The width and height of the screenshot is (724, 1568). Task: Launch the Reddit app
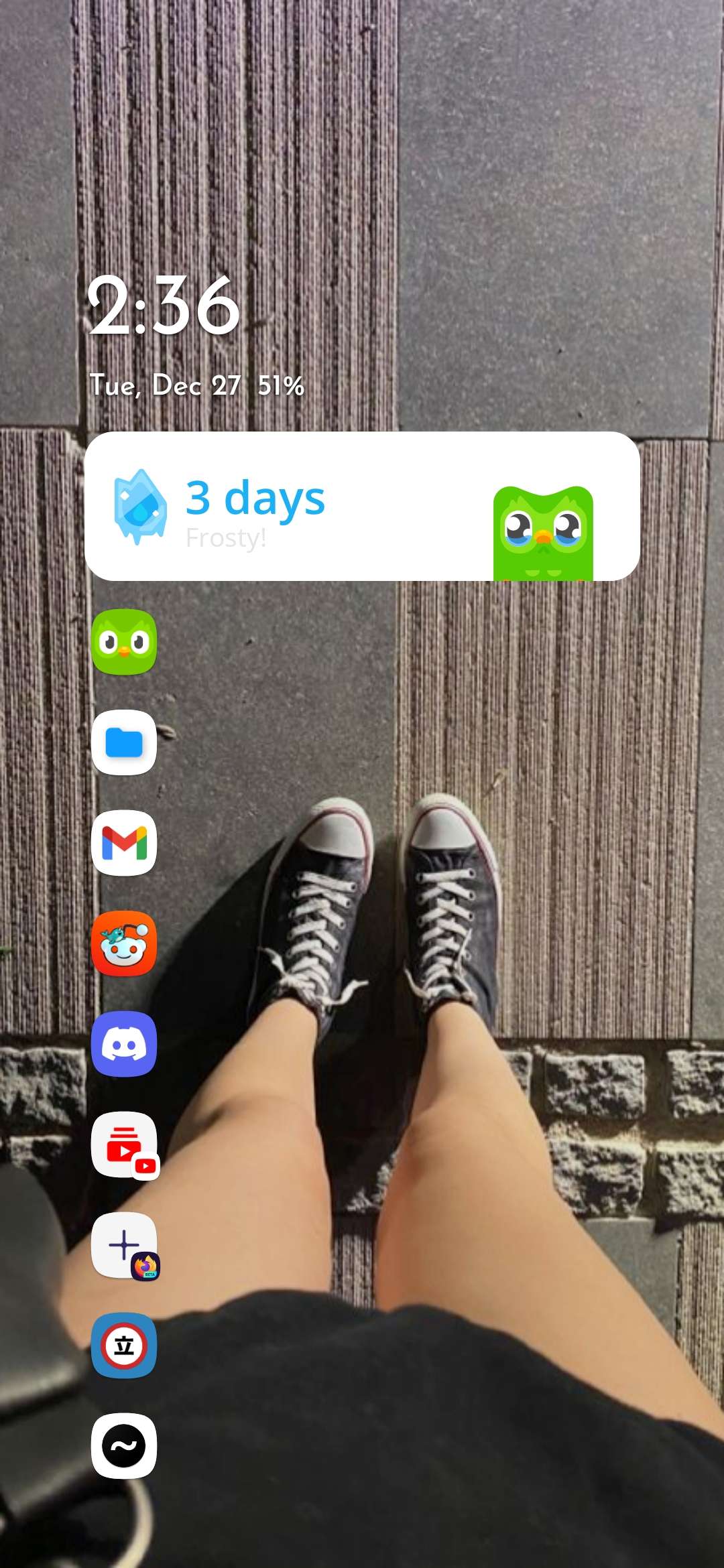click(124, 943)
